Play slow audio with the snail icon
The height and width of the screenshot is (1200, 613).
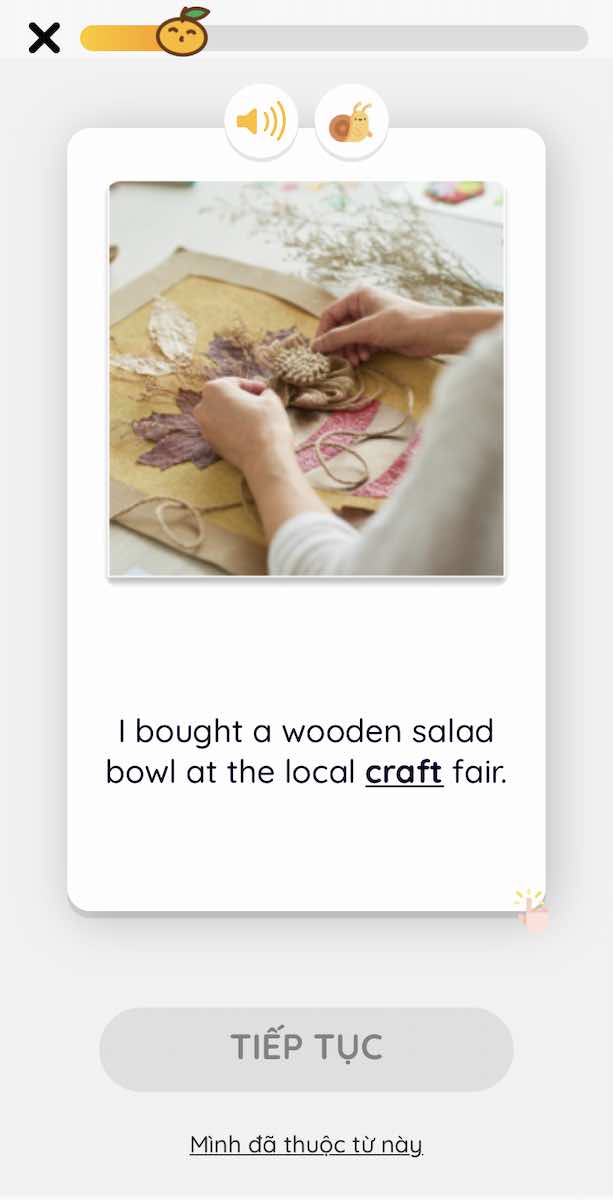[351, 122]
